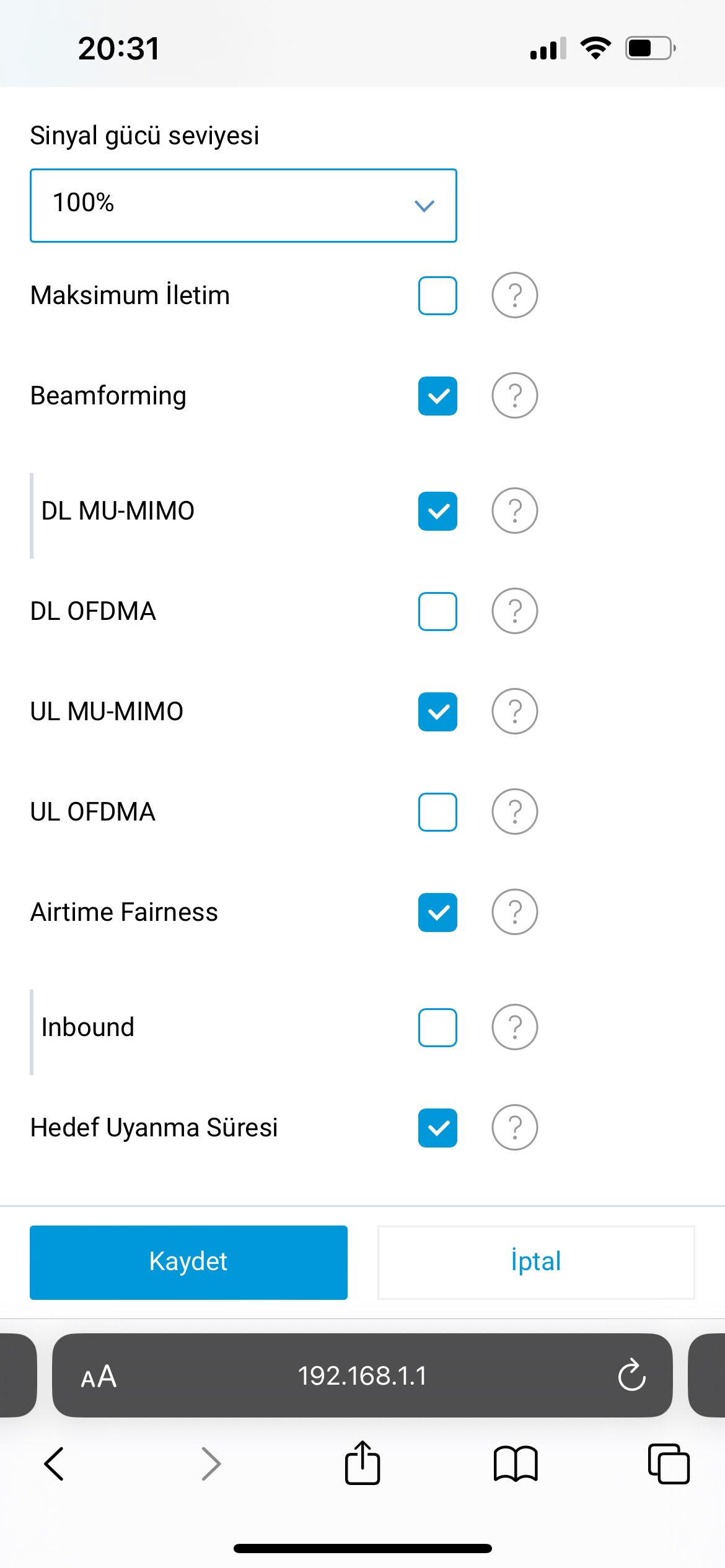Open the Sinyal gücü seviyesi dropdown

(x=244, y=205)
